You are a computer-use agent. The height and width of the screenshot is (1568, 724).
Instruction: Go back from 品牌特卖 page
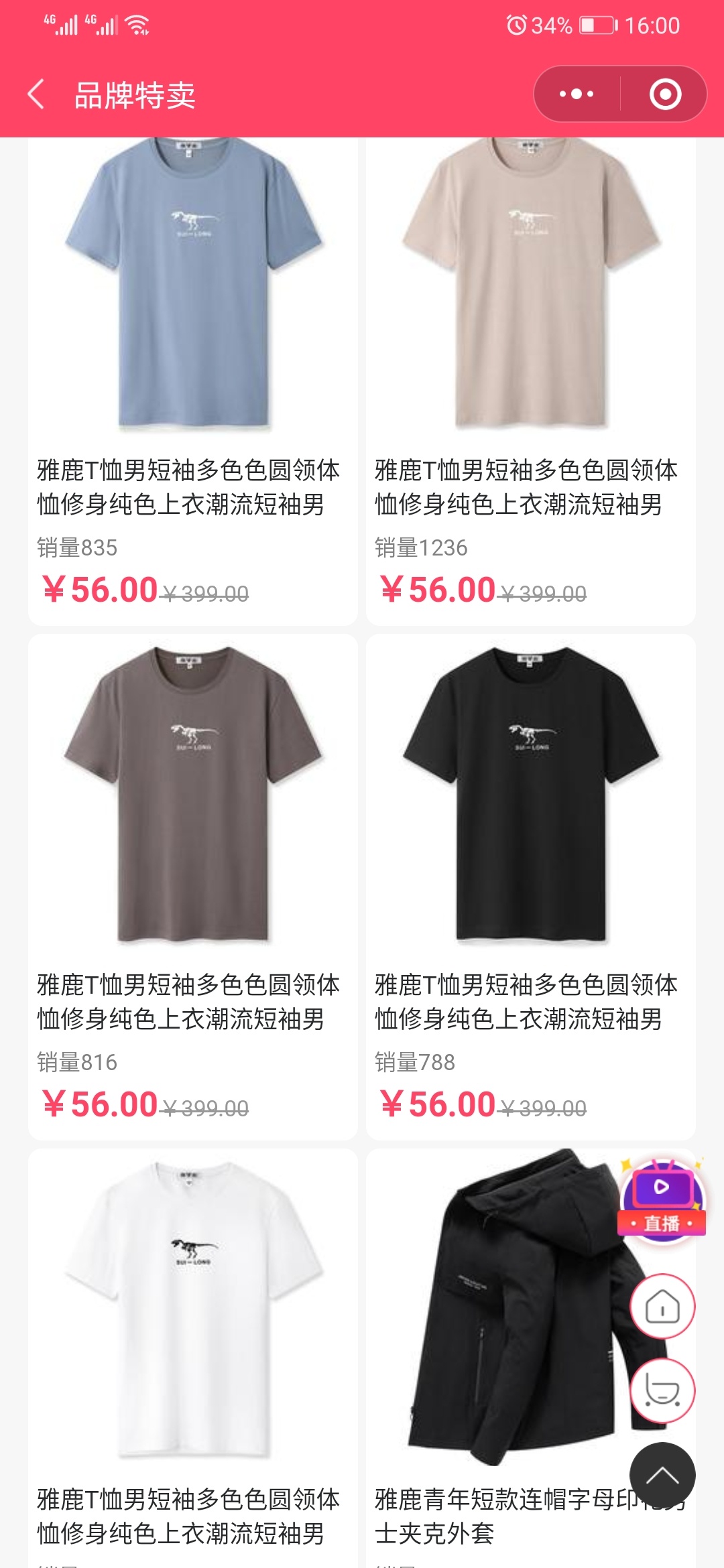coord(37,94)
